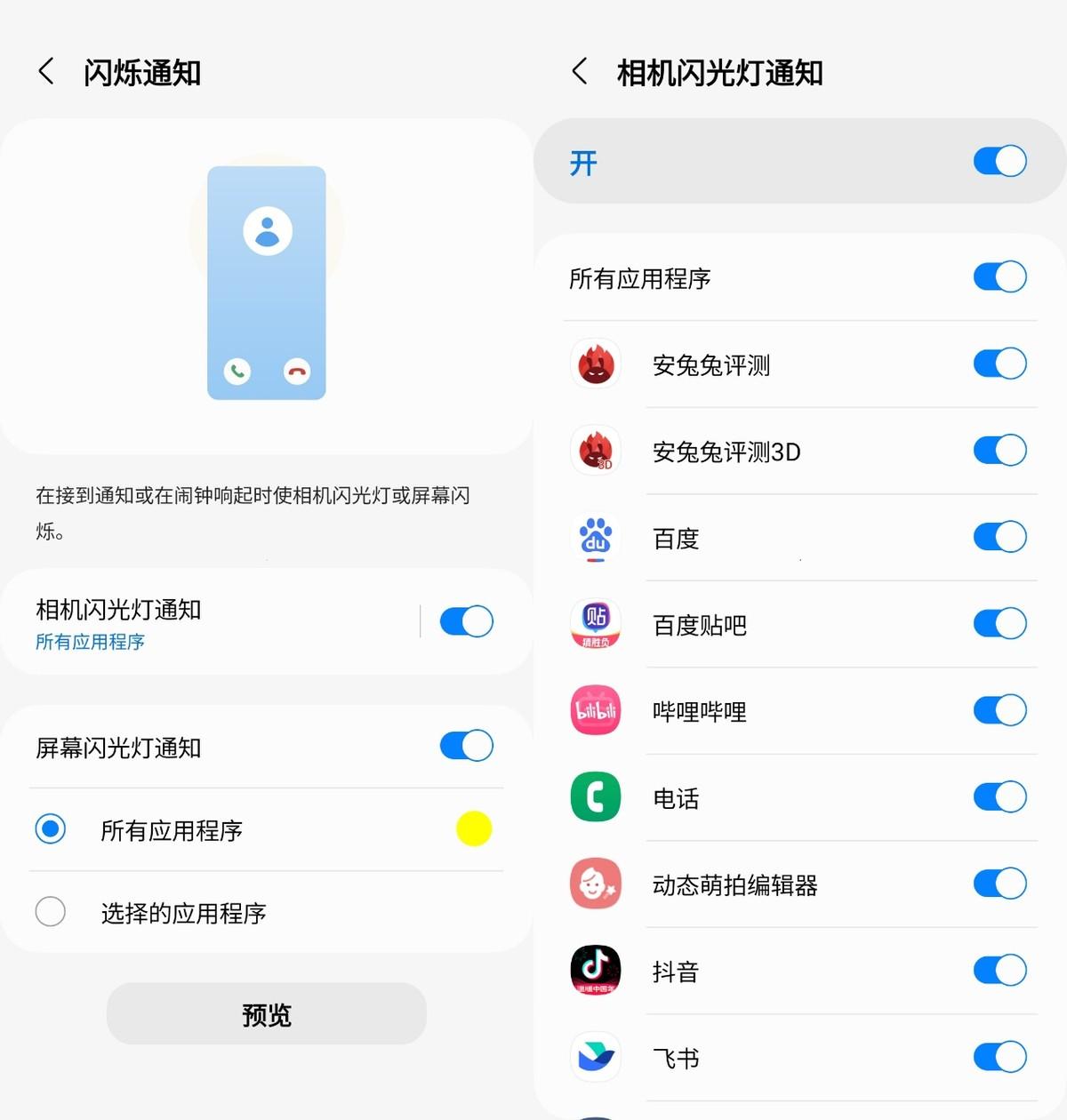The image size is (1067, 1120).
Task: Turn off the main 开 switch
Action: pyautogui.click(x=999, y=161)
